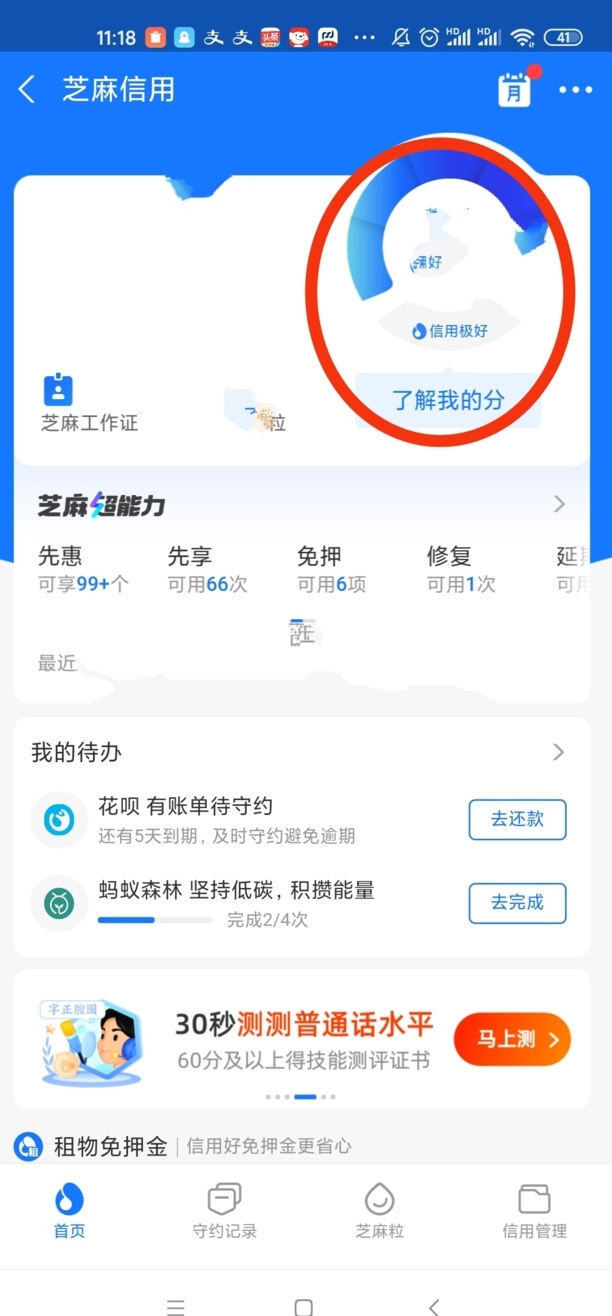The width and height of the screenshot is (612, 1316).
Task: Open the three-dot overflow menu
Action: click(576, 90)
